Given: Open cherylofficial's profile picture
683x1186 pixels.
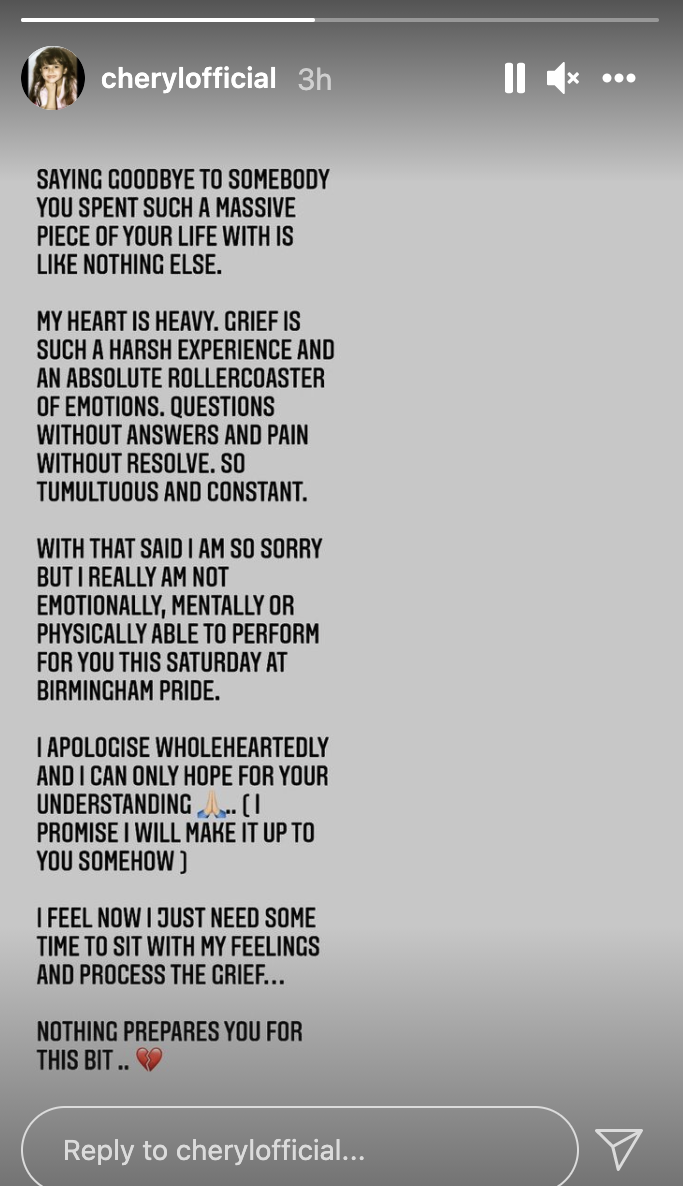Looking at the screenshot, I should tap(53, 77).
